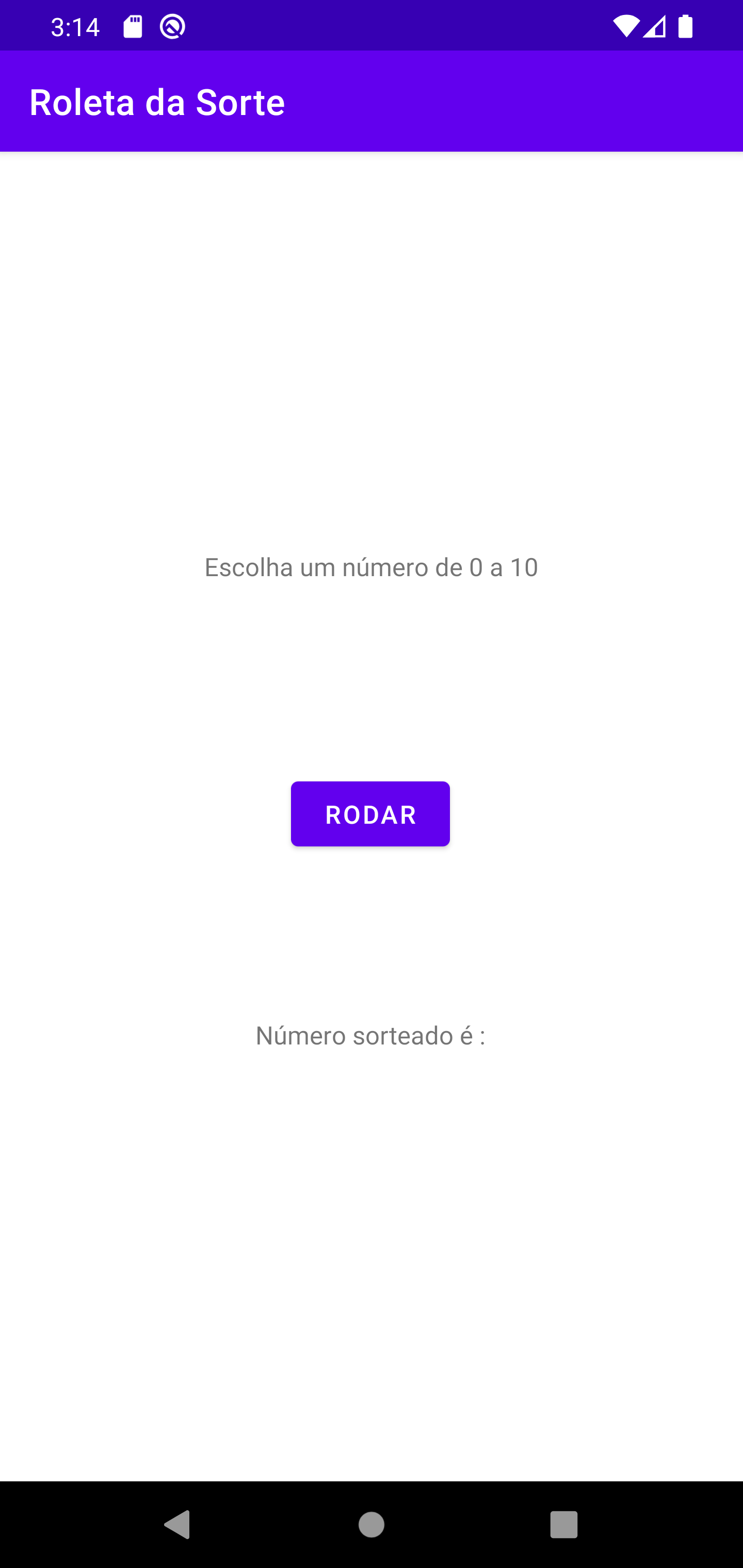Tap the cellular signal icon
The height and width of the screenshot is (1568, 743).
click(655, 26)
